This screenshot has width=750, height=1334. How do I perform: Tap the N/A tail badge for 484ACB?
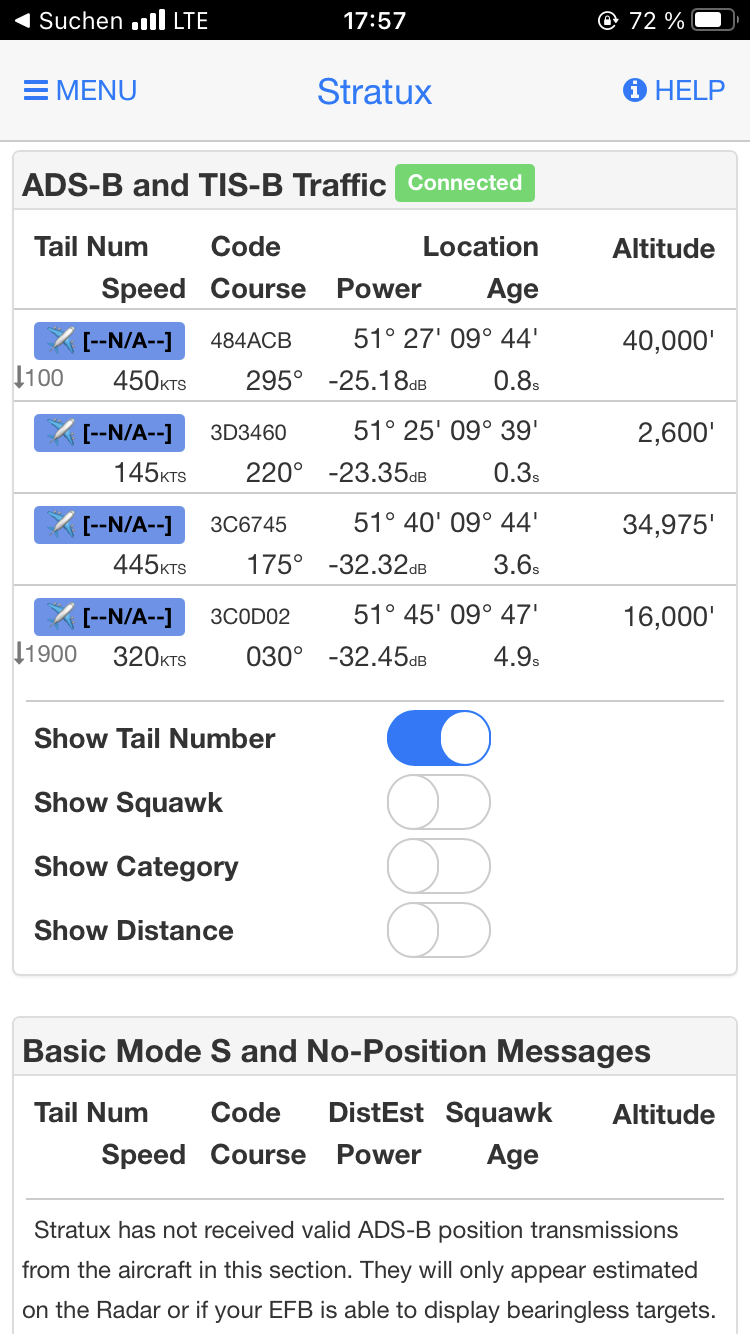(x=109, y=341)
